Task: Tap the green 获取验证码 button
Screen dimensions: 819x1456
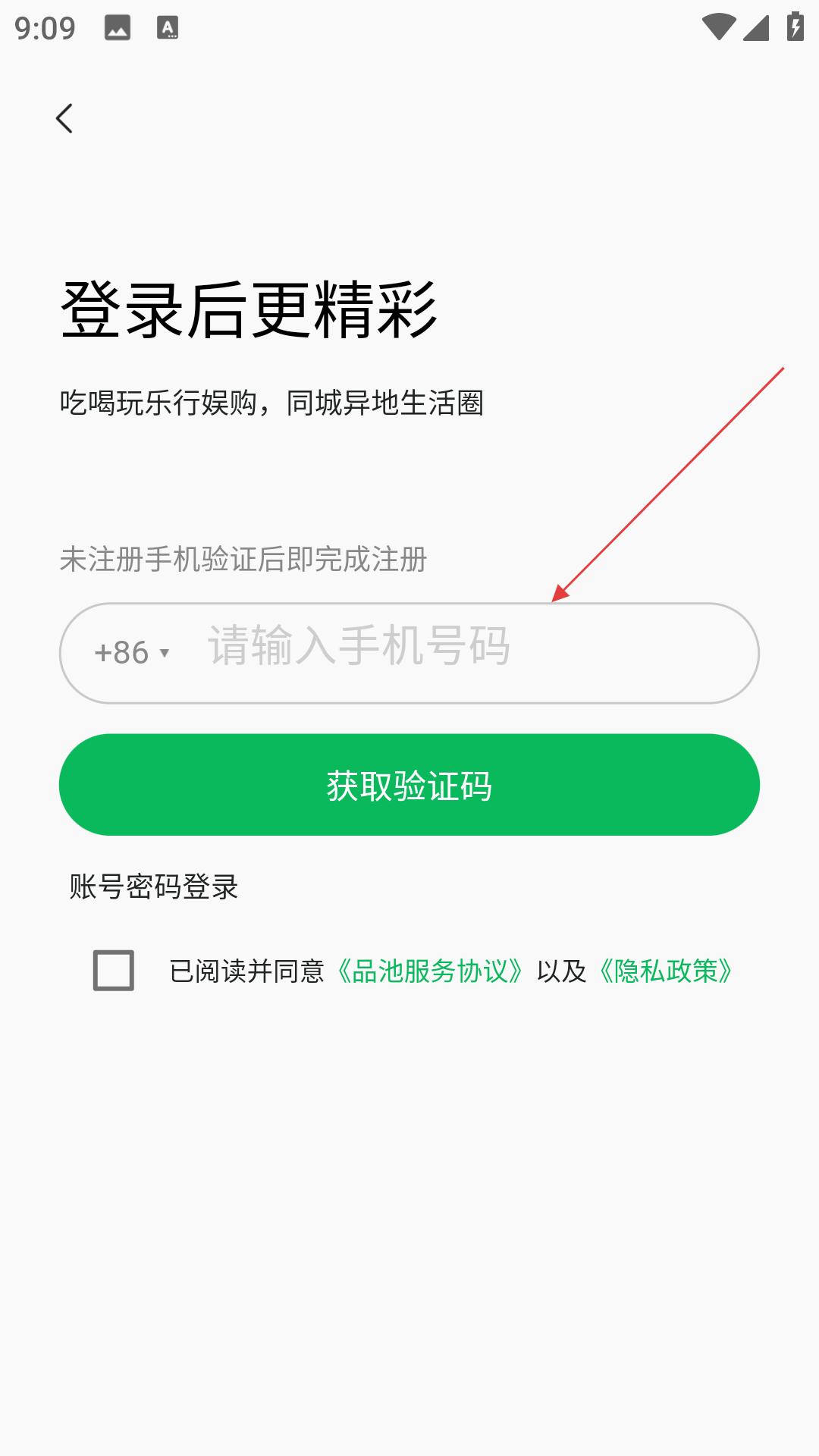Action: point(409,785)
